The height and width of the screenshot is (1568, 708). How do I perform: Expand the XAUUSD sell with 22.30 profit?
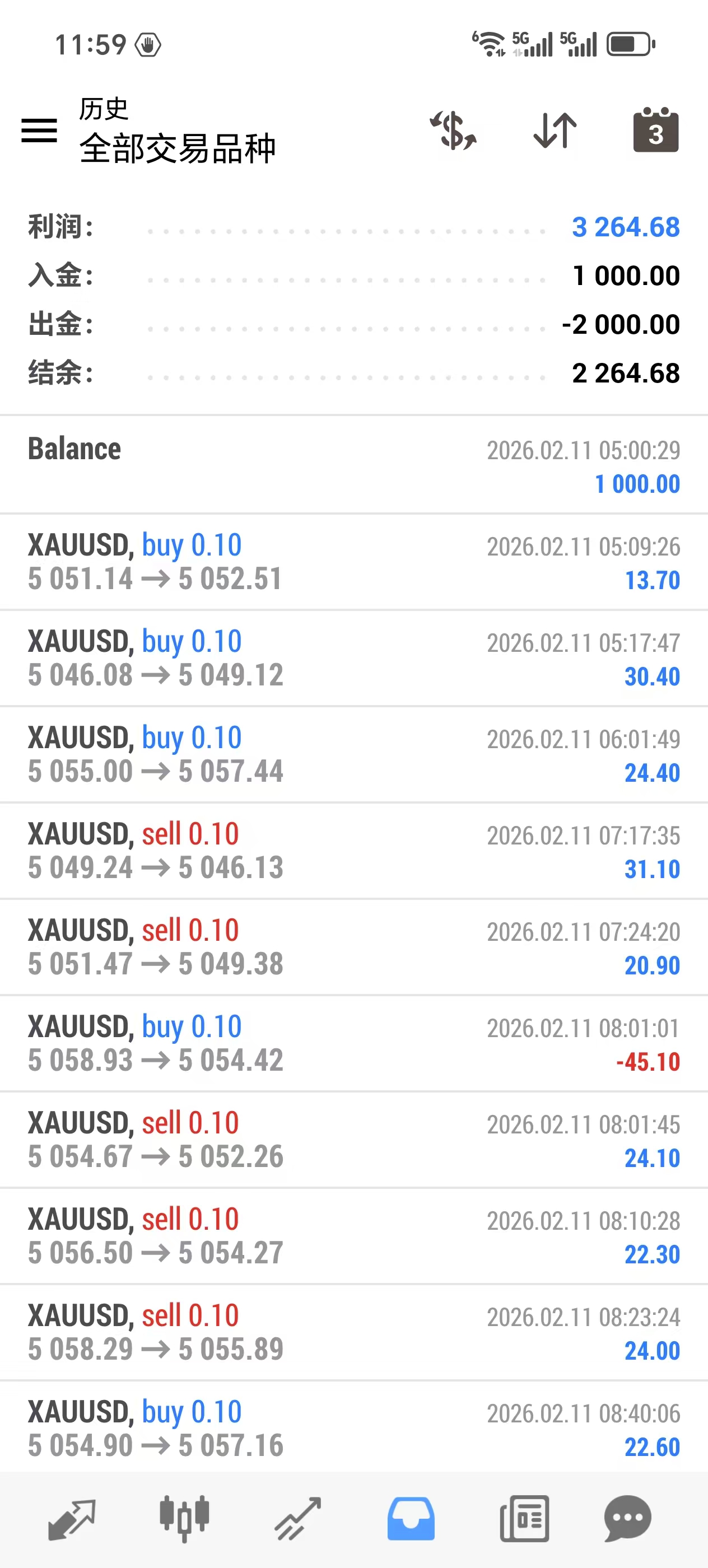353,1236
